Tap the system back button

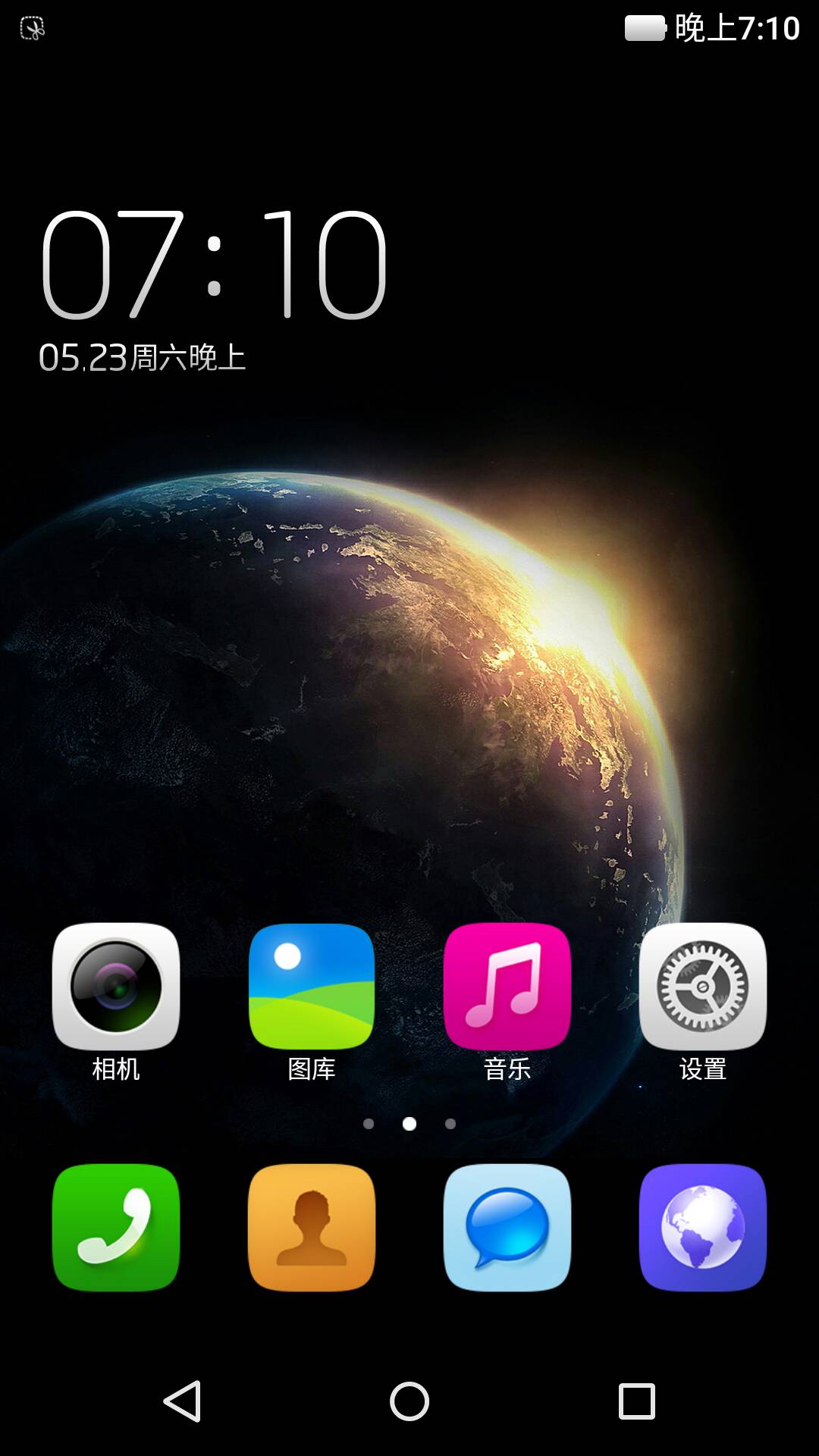tap(182, 1401)
